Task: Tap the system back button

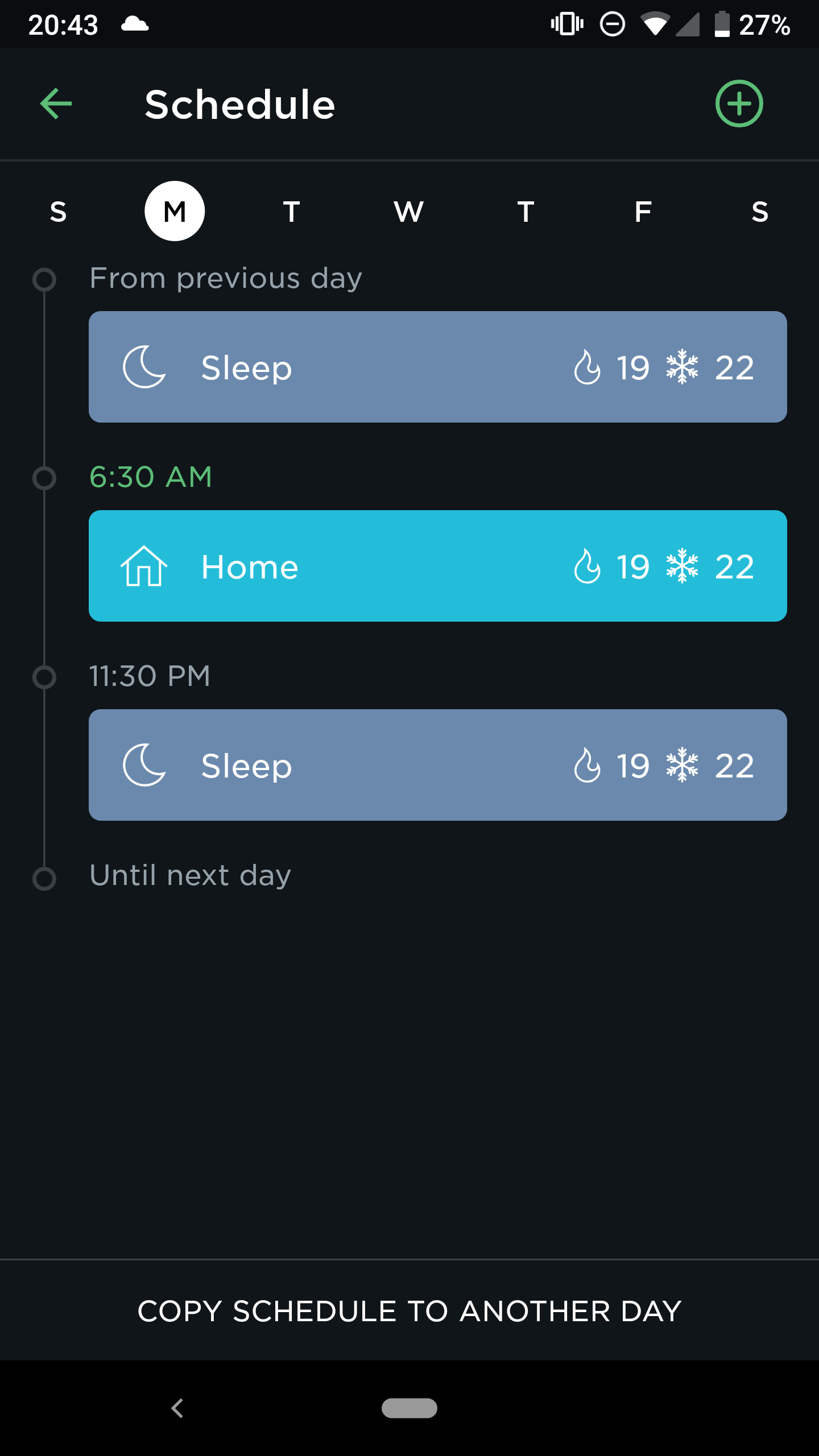Action: click(x=177, y=1408)
